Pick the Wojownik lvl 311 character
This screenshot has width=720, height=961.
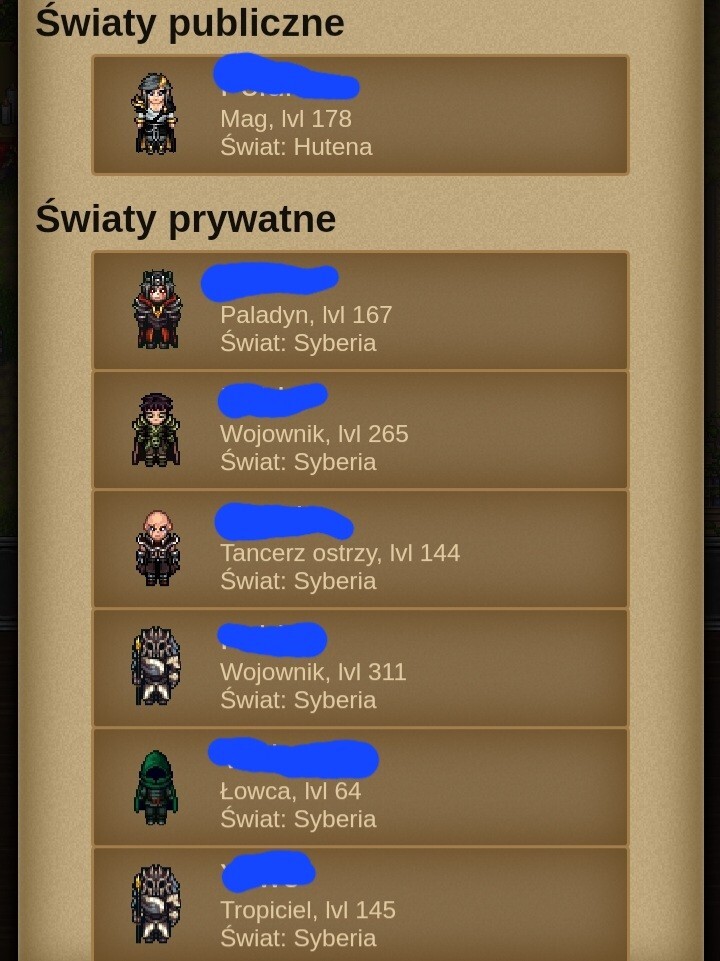(360, 668)
